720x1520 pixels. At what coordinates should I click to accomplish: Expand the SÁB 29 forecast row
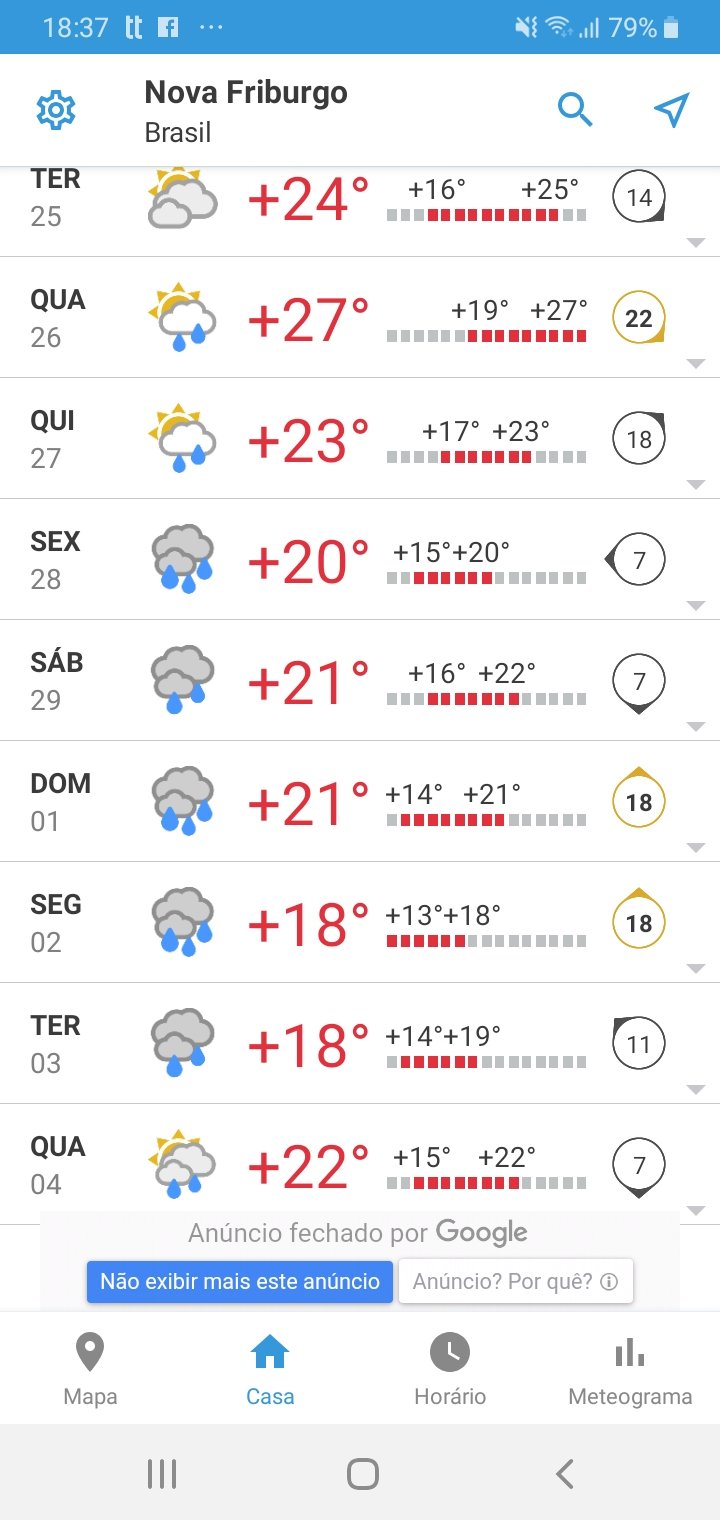[x=360, y=681]
